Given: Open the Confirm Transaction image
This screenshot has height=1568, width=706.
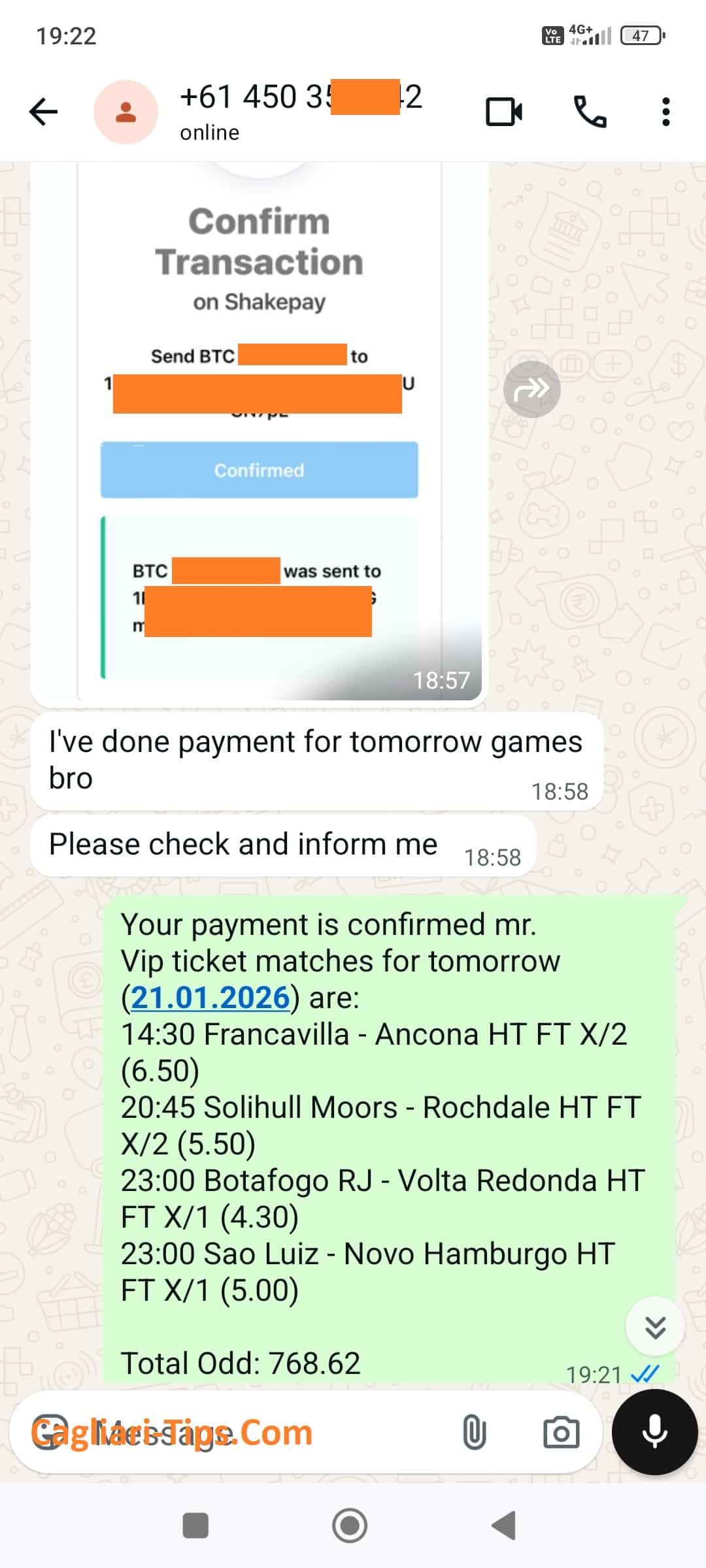Looking at the screenshot, I should pos(259,431).
